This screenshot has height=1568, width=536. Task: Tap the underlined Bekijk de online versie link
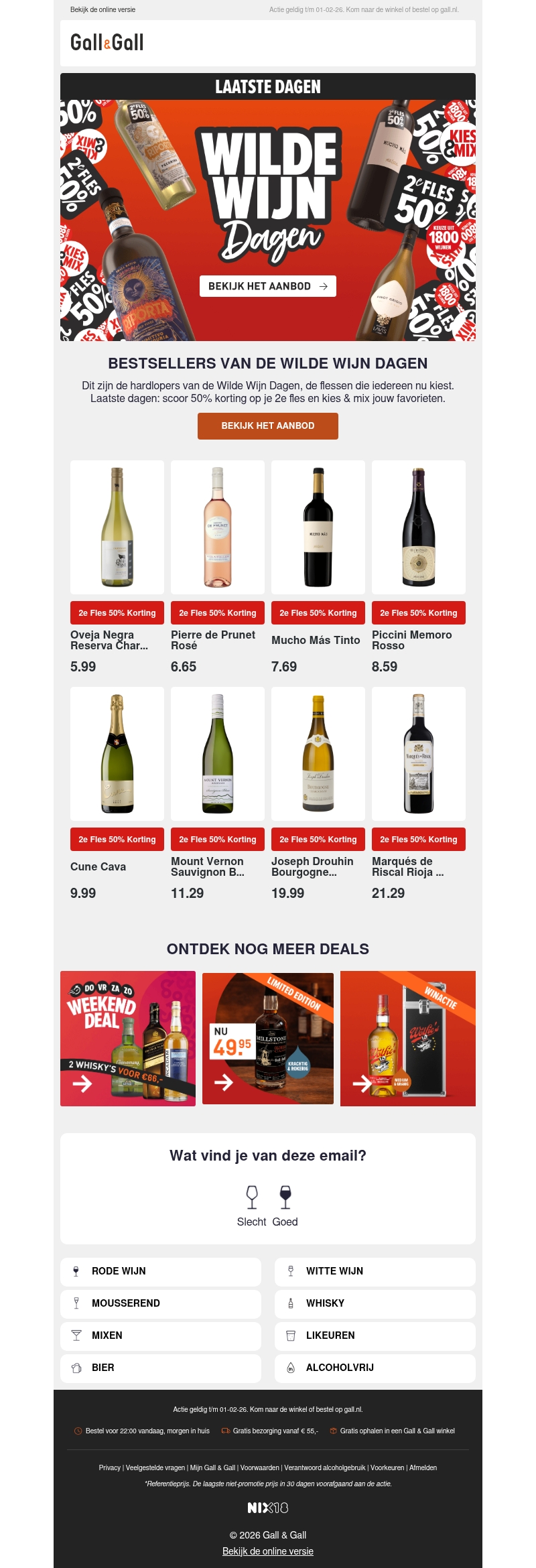pyautogui.click(x=268, y=1552)
